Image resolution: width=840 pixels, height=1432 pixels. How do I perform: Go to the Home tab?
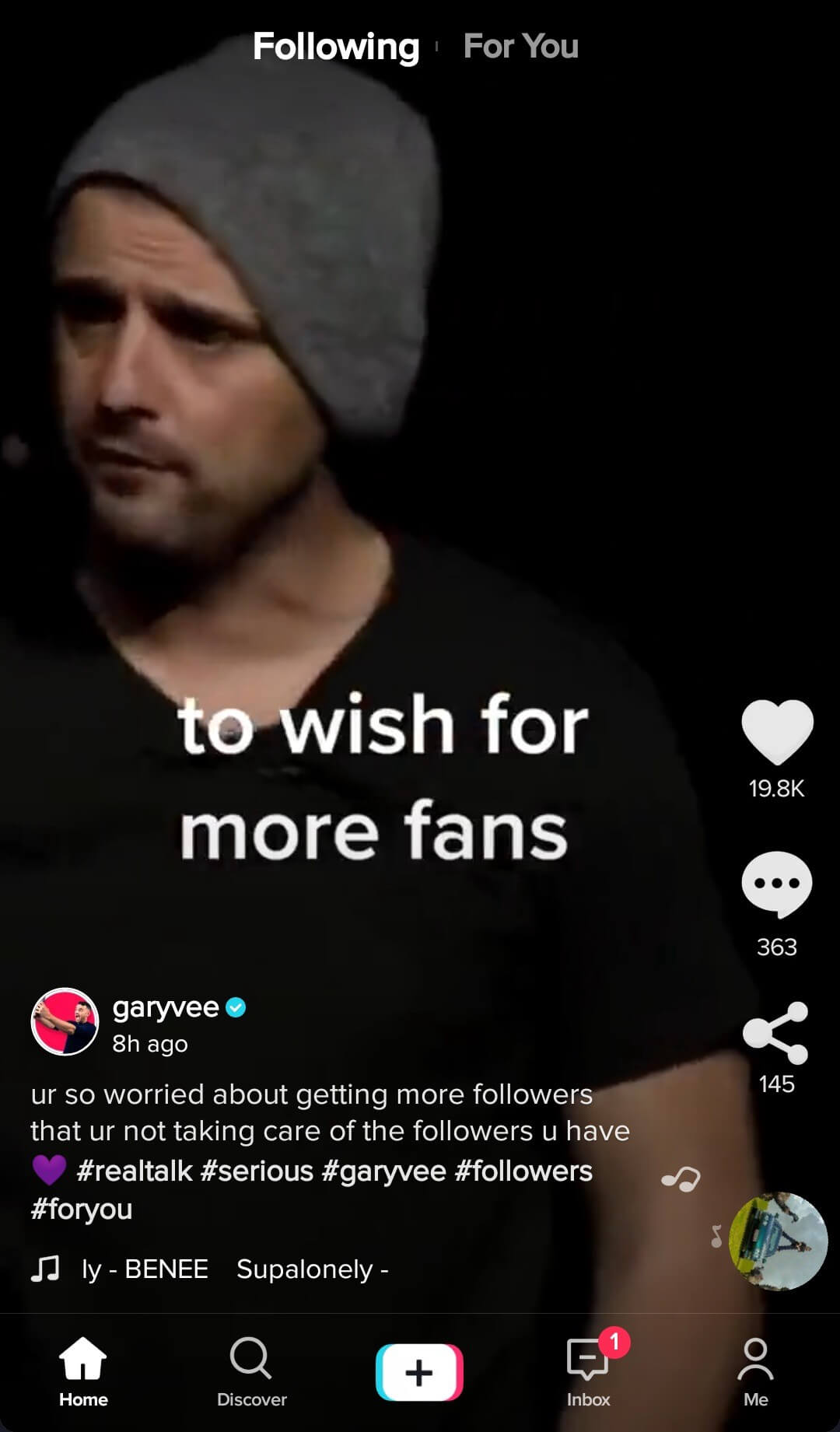click(83, 1372)
